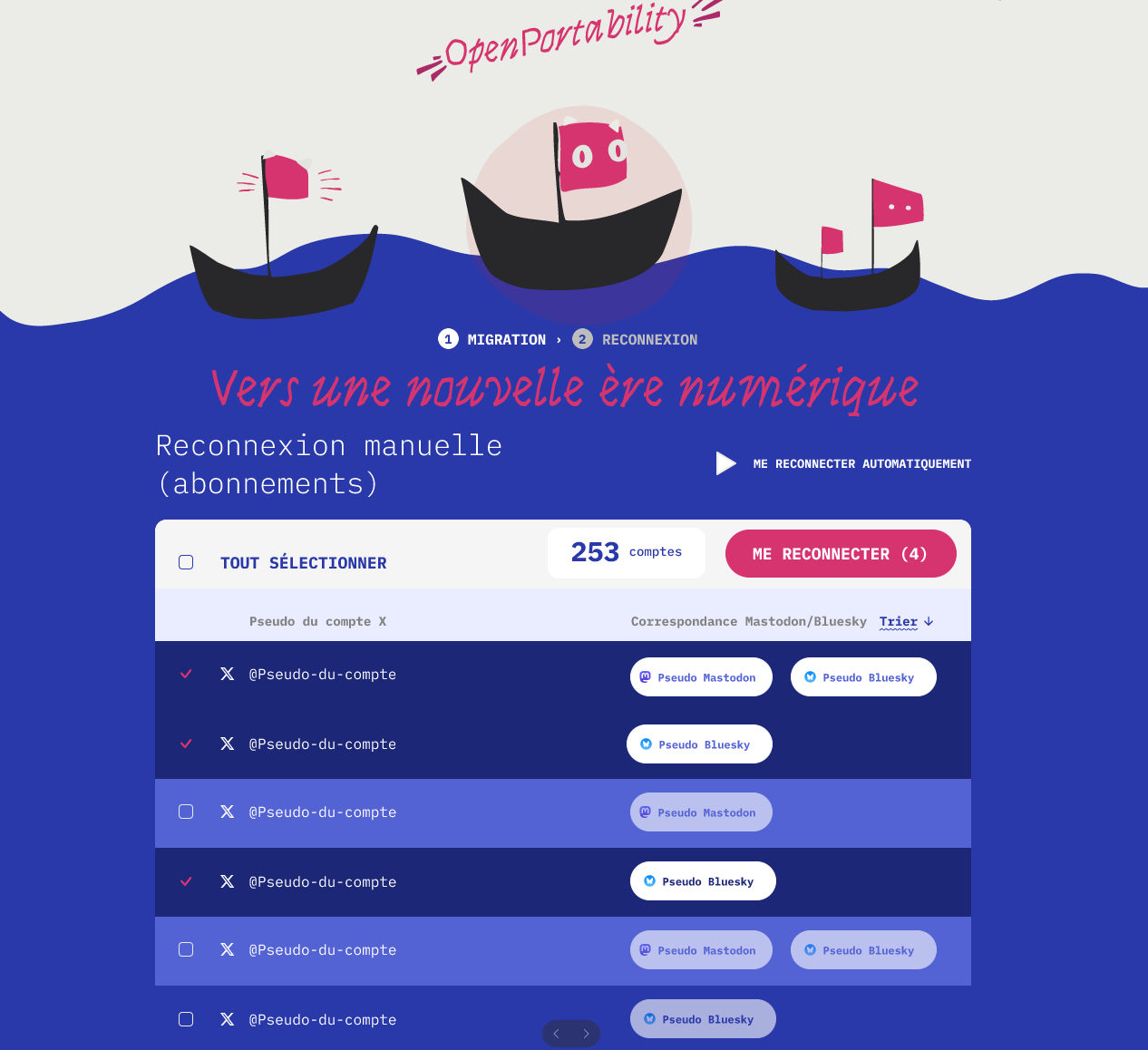This screenshot has height=1050, width=1148.
Task: Tap Pseudo Bluesky in the second row
Action: coord(699,744)
